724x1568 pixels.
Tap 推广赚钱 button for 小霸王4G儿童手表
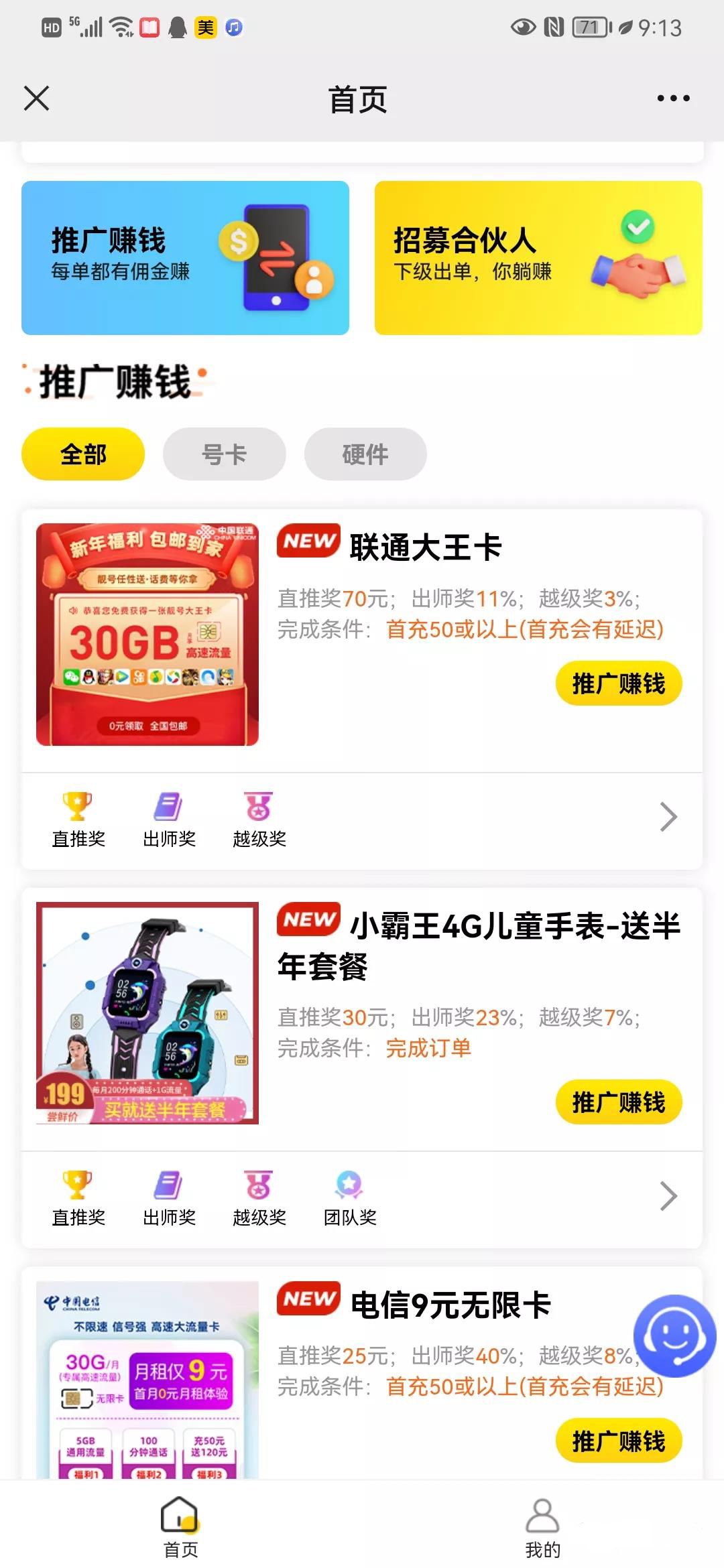tap(618, 1102)
